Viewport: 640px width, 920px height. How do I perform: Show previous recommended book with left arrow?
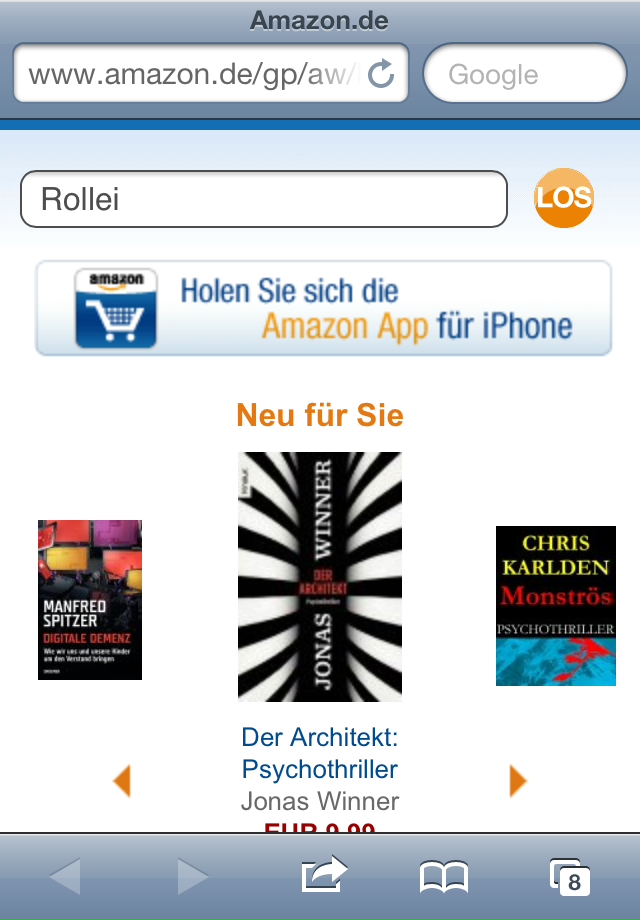point(122,780)
